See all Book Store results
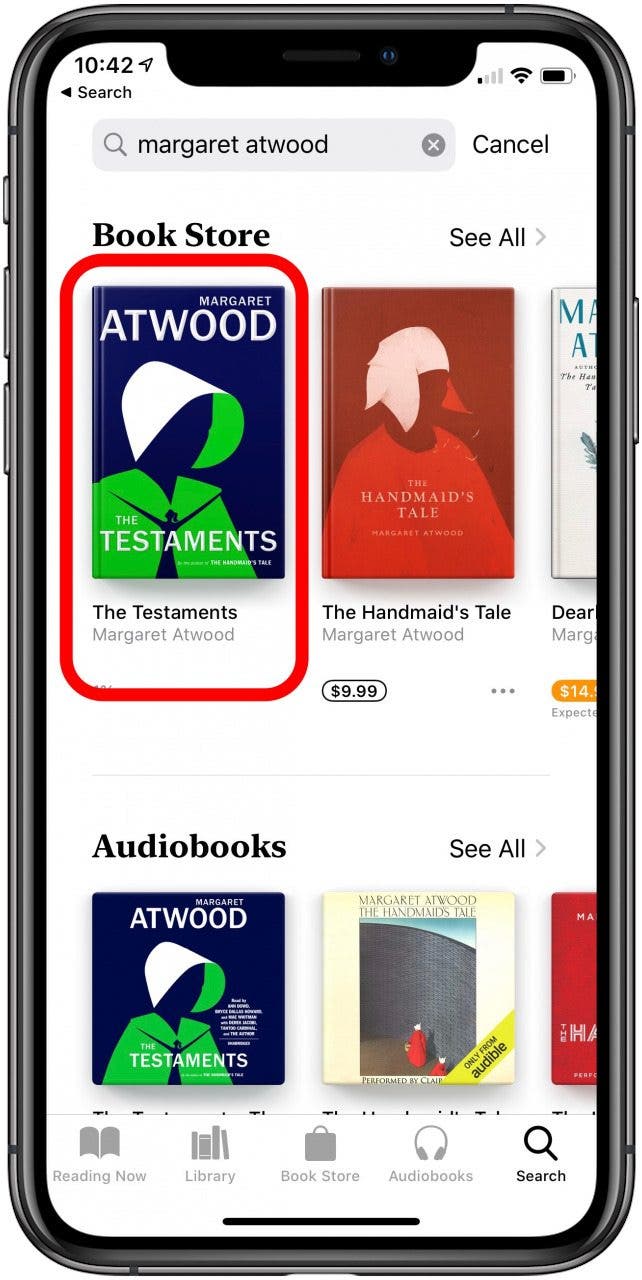 click(497, 237)
